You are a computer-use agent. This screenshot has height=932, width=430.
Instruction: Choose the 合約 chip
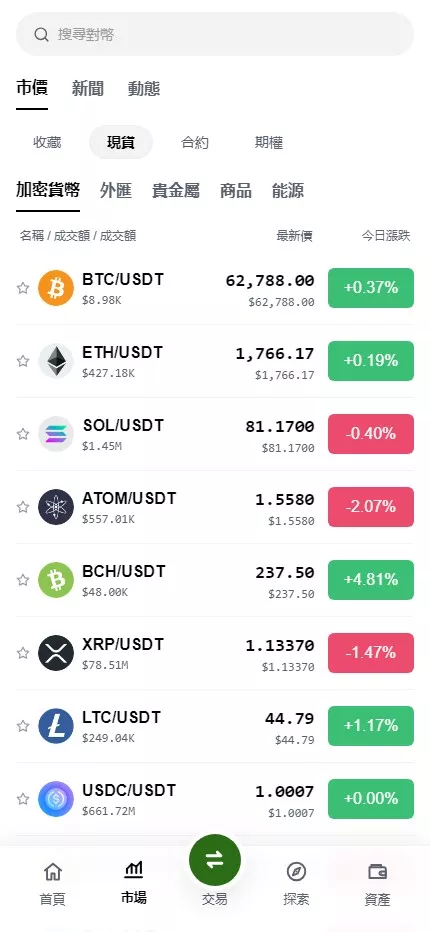point(194,143)
